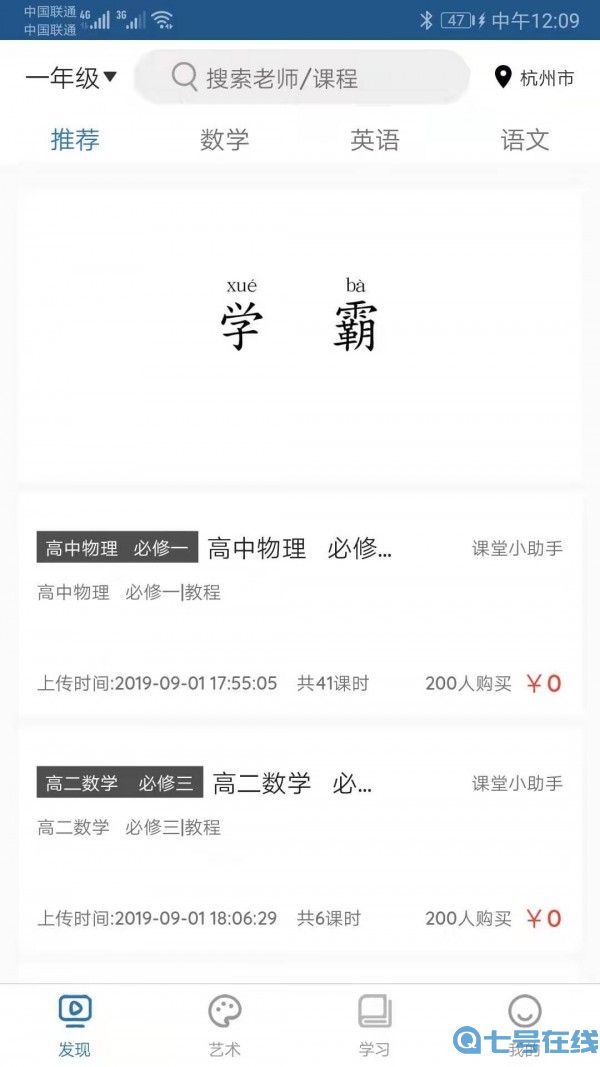The height and width of the screenshot is (1067, 600).
Task: Change the location from 杭州市
Action: coord(535,78)
